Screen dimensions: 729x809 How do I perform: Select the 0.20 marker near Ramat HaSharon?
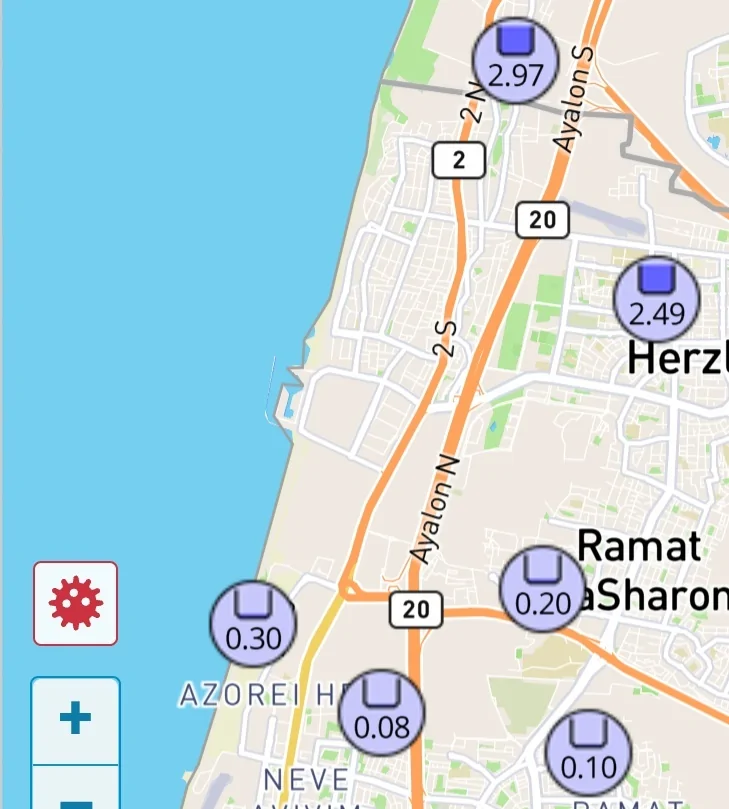pyautogui.click(x=542, y=589)
